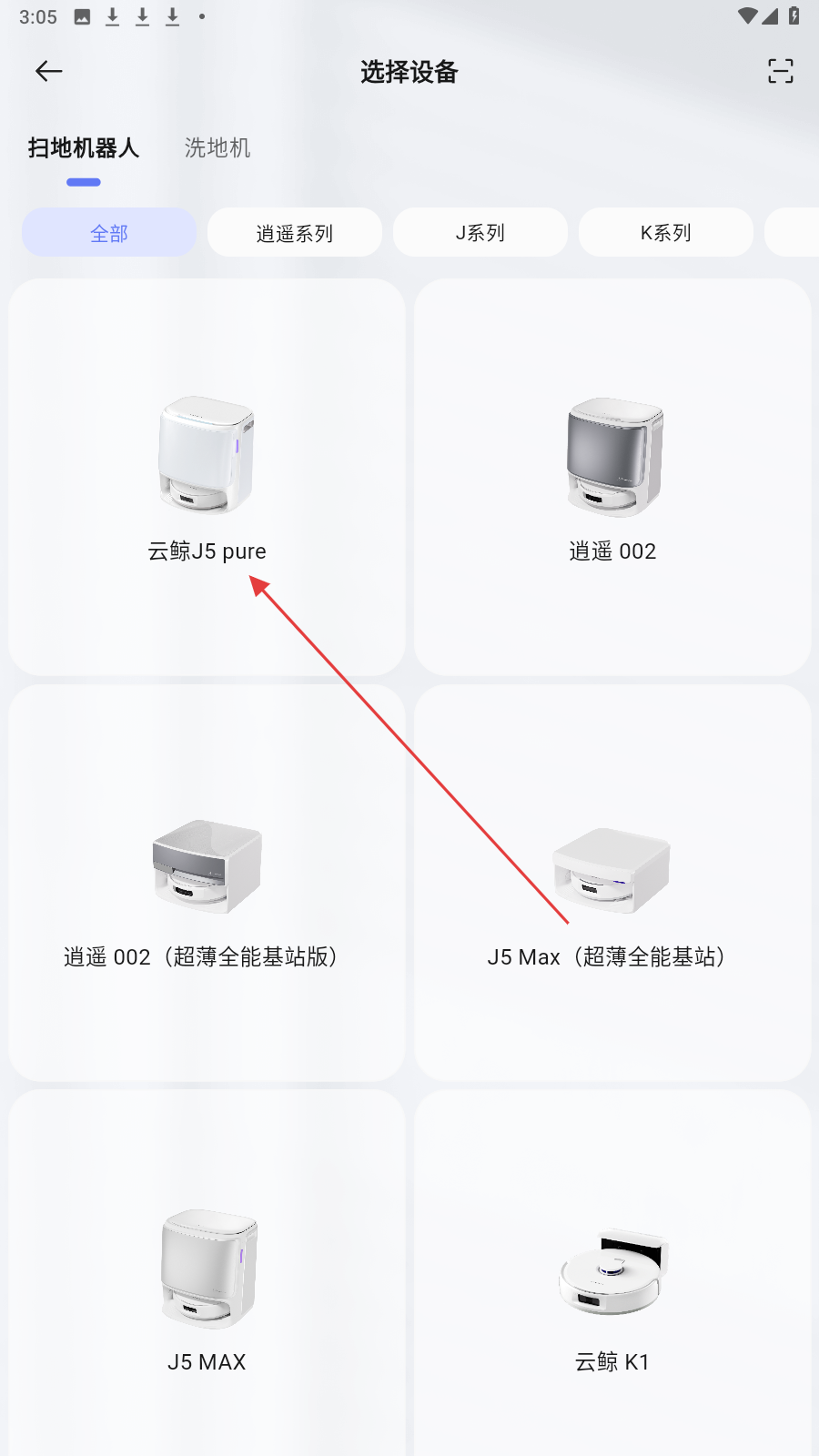Select the 扫地机器人 tab
The width and height of the screenshot is (819, 1456).
pyautogui.click(x=84, y=147)
